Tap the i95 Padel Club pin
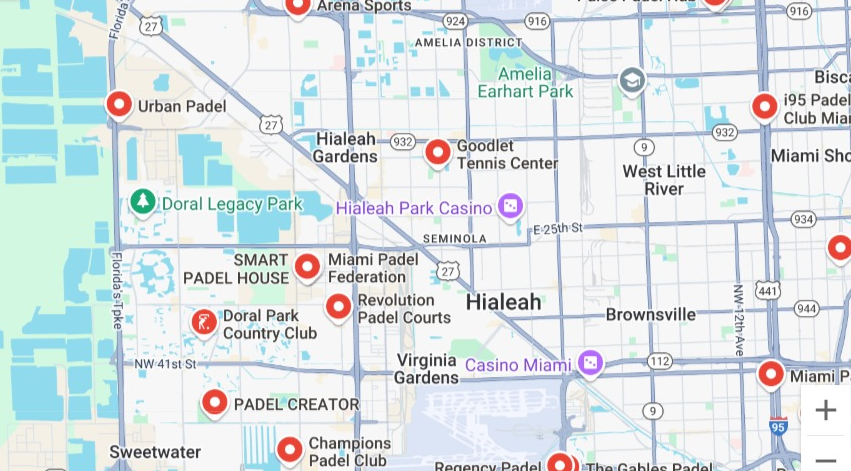This screenshot has height=471, width=851. click(x=765, y=106)
